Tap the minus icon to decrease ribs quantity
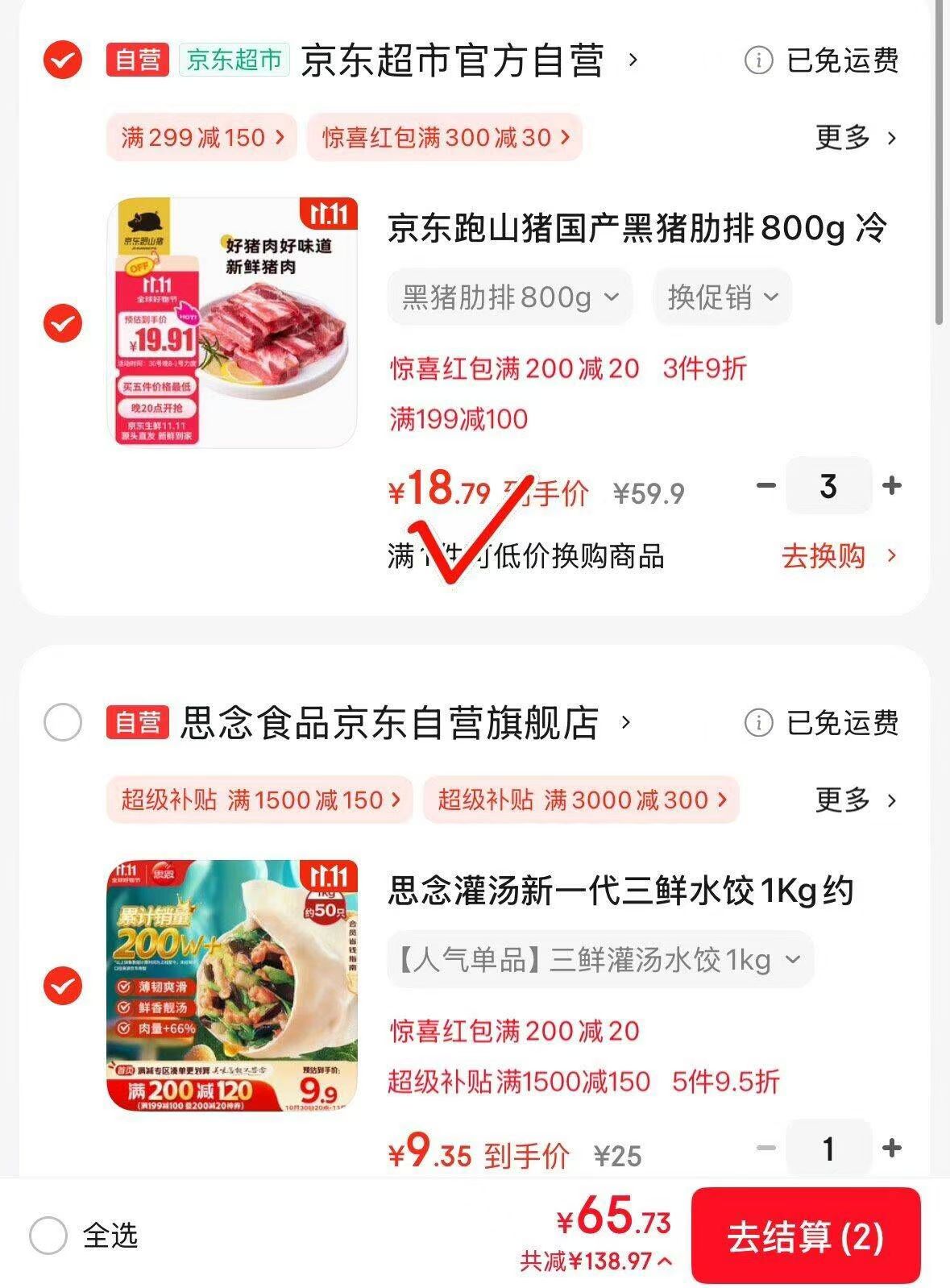The height and width of the screenshot is (1288, 950). pos(764,486)
